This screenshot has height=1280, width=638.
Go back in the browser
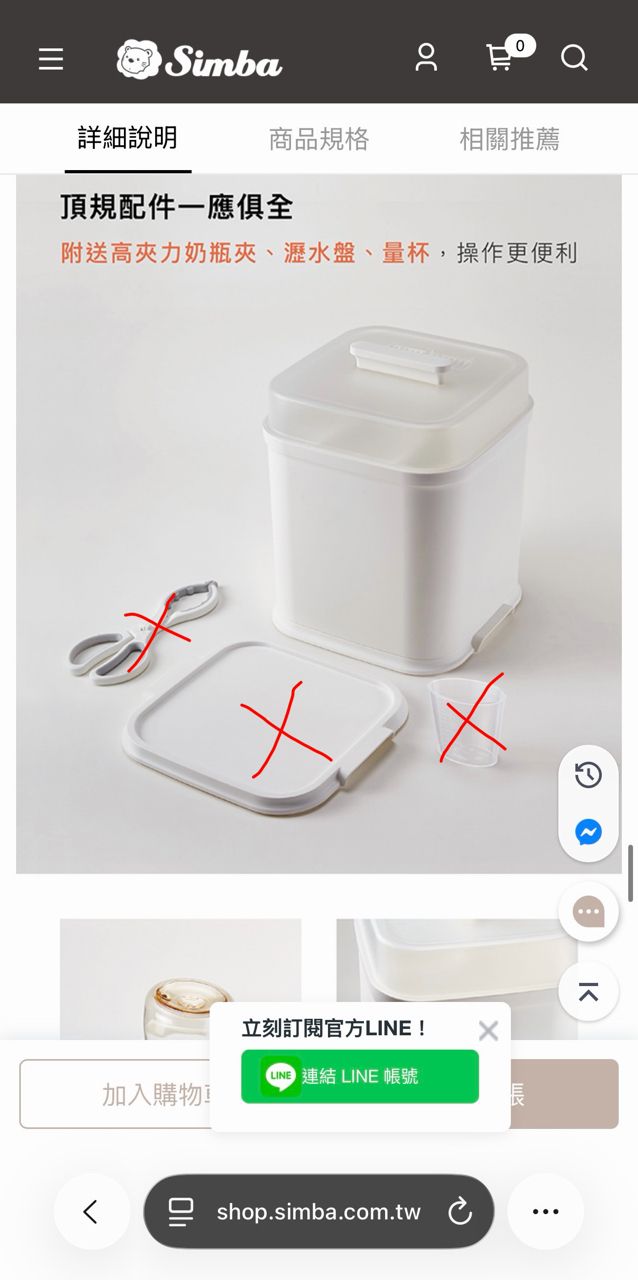(91, 1212)
